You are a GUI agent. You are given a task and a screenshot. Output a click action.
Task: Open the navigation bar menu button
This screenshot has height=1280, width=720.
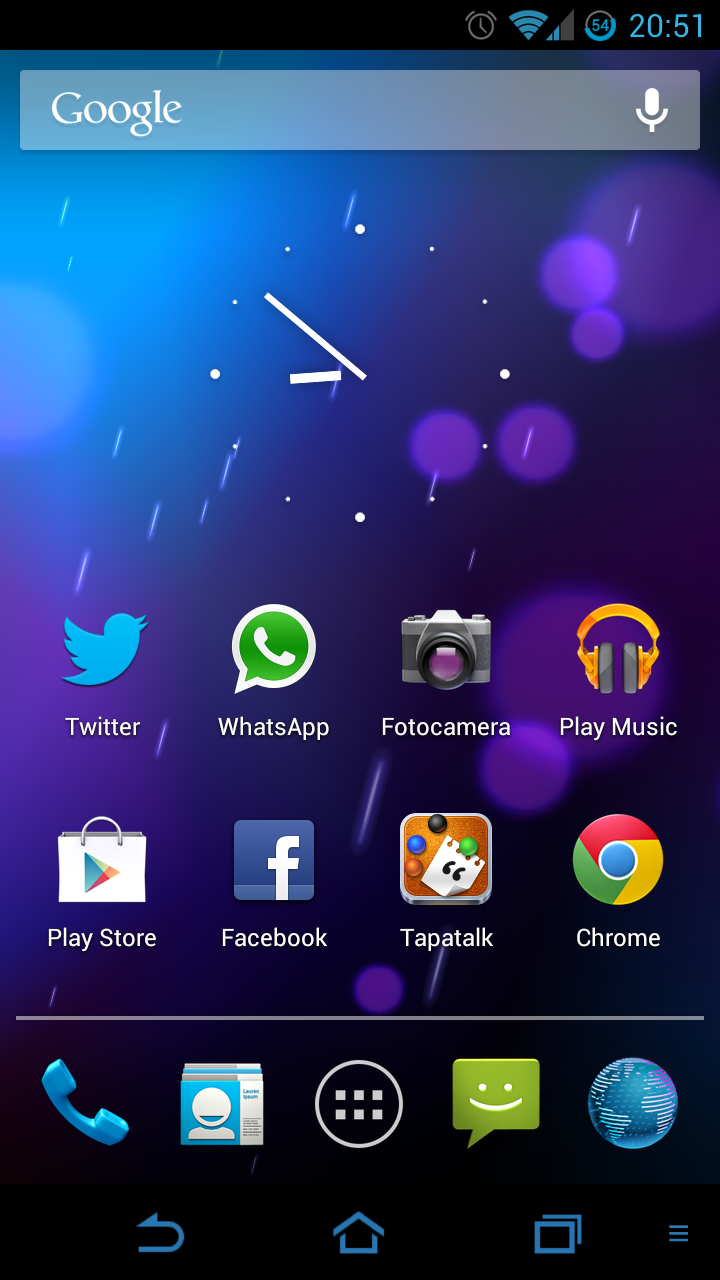[x=678, y=1234]
